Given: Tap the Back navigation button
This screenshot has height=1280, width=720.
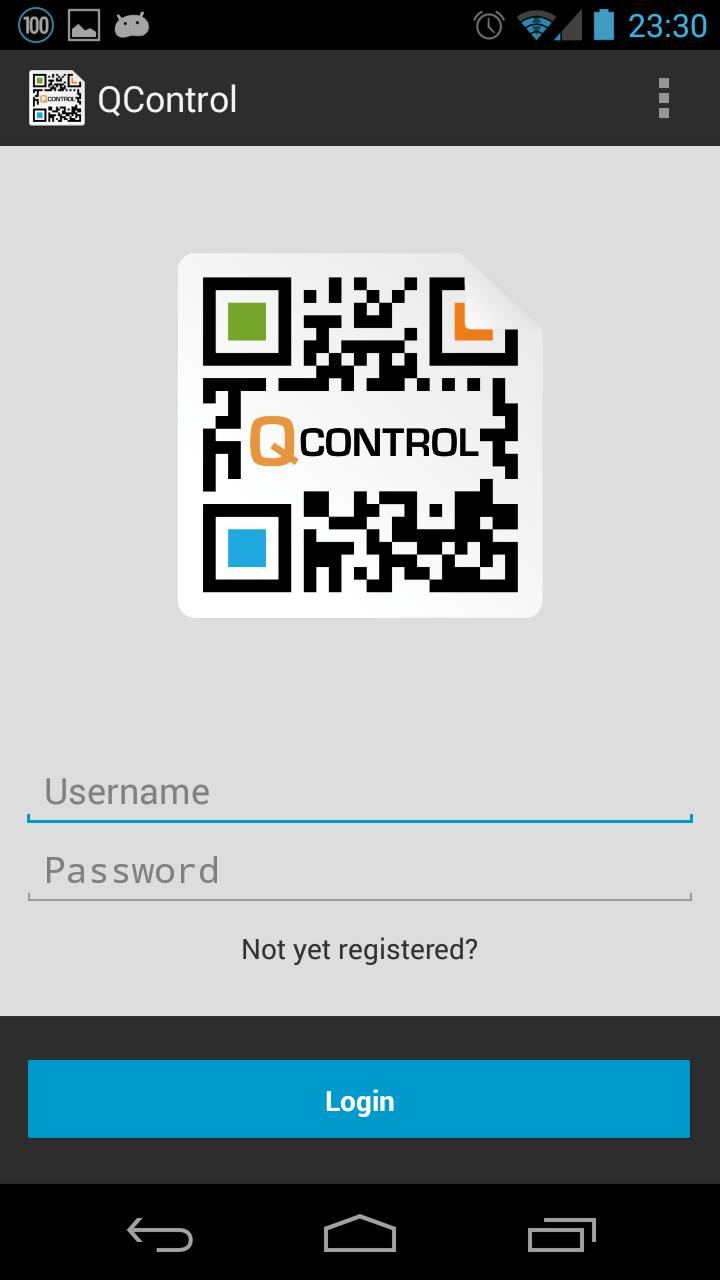Looking at the screenshot, I should point(160,1236).
